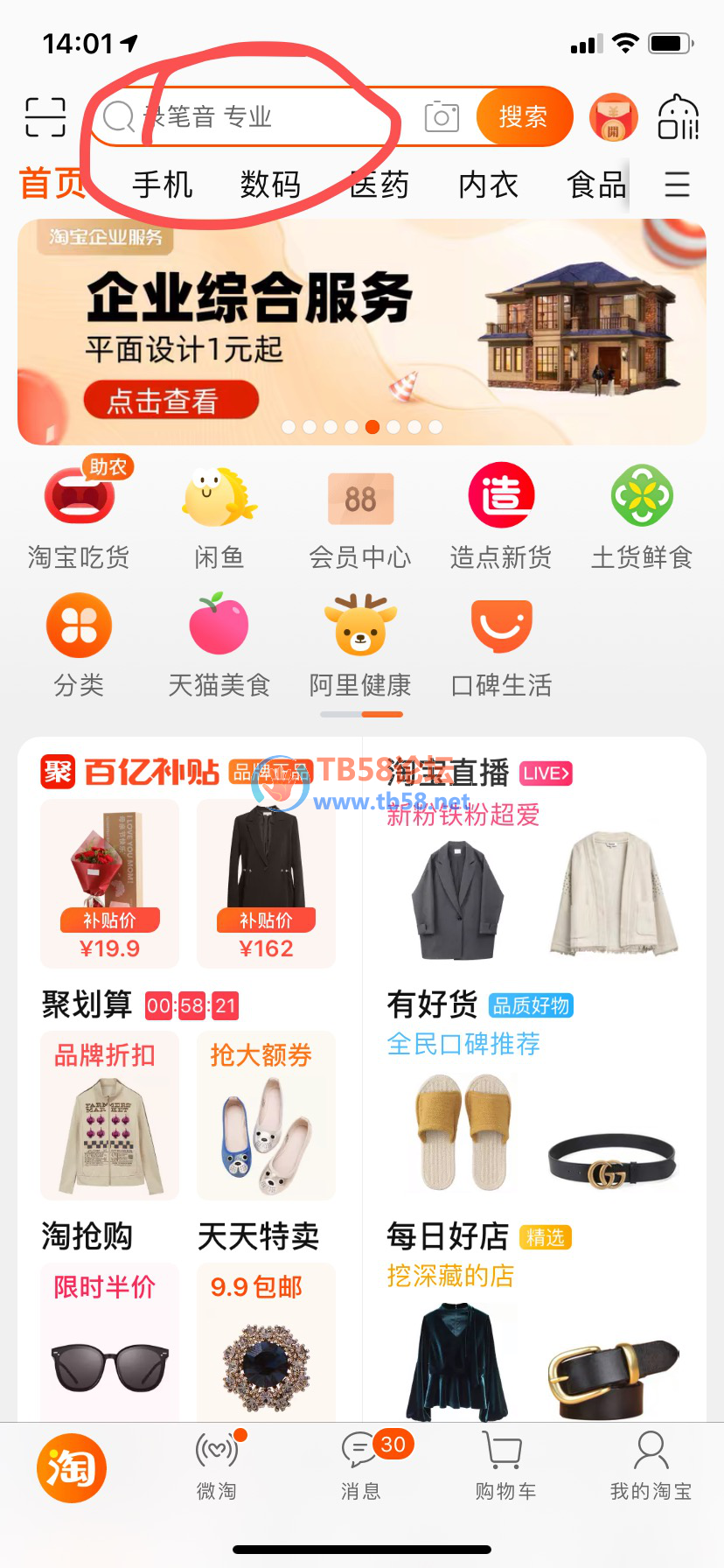The height and width of the screenshot is (1568, 724).
Task: Open the scan QR code icon
Action: tap(45, 117)
